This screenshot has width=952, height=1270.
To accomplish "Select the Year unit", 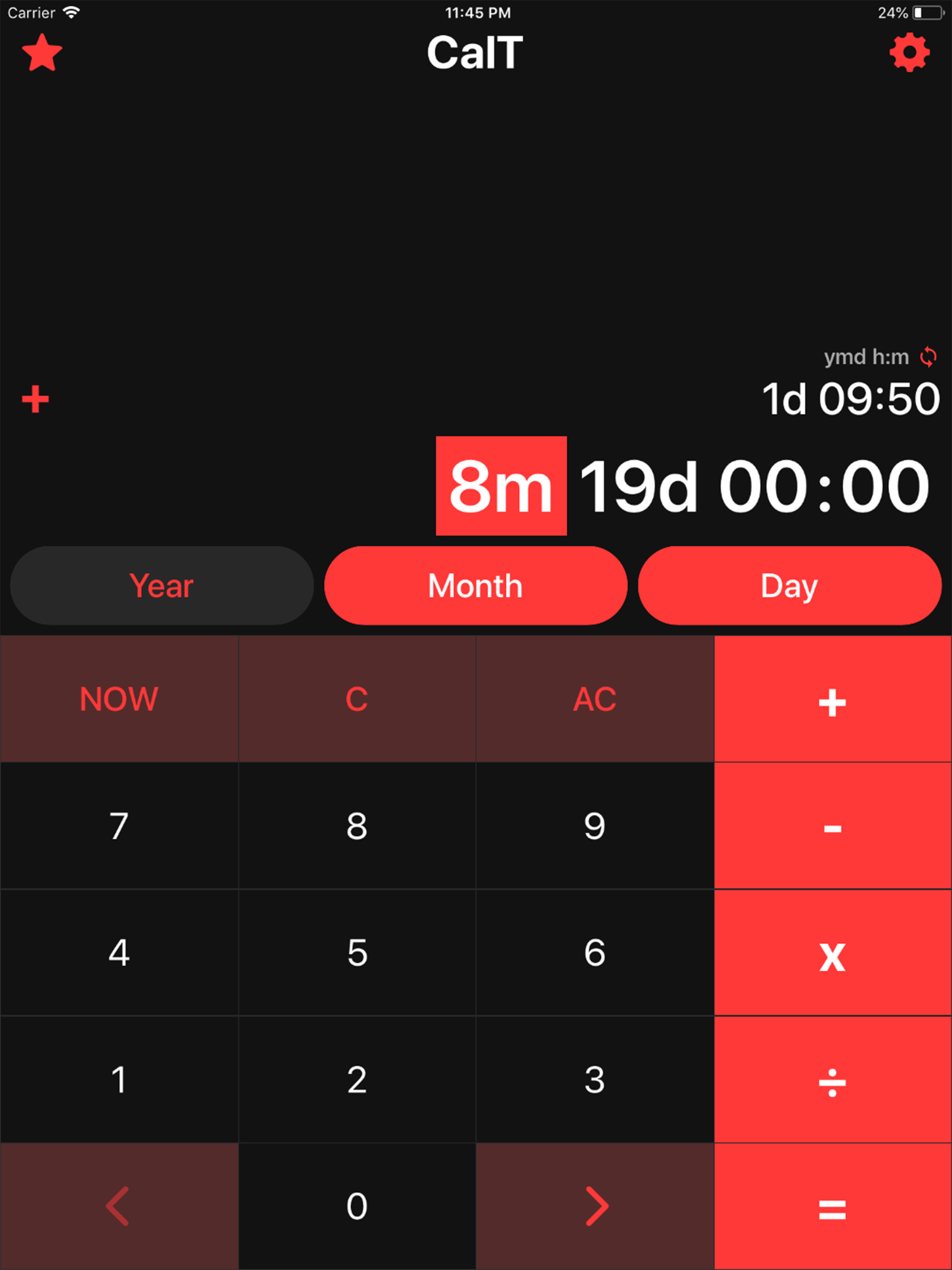I will [x=161, y=585].
